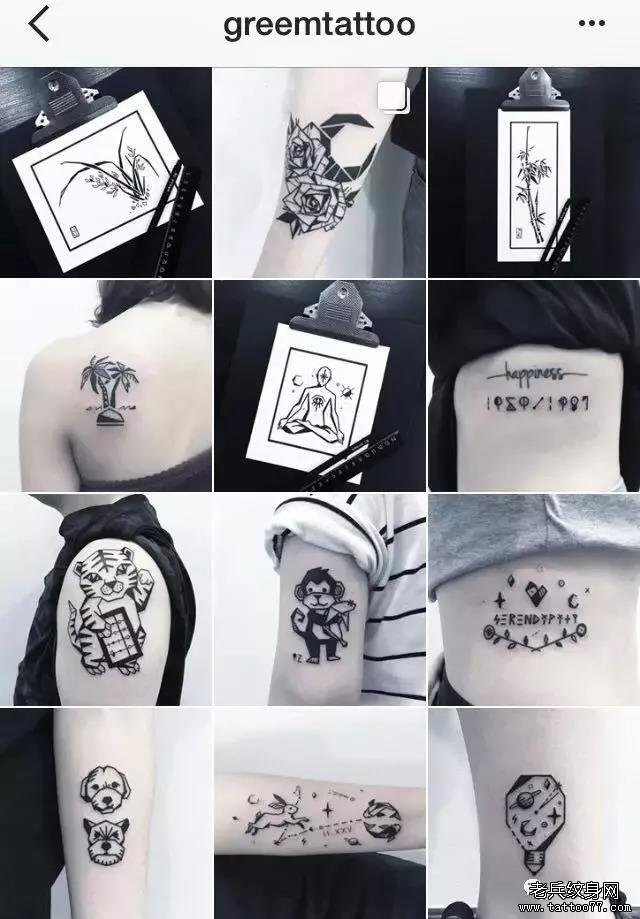Open the bamboo drawing post
This screenshot has height=919, width=640.
[x=534, y=172]
